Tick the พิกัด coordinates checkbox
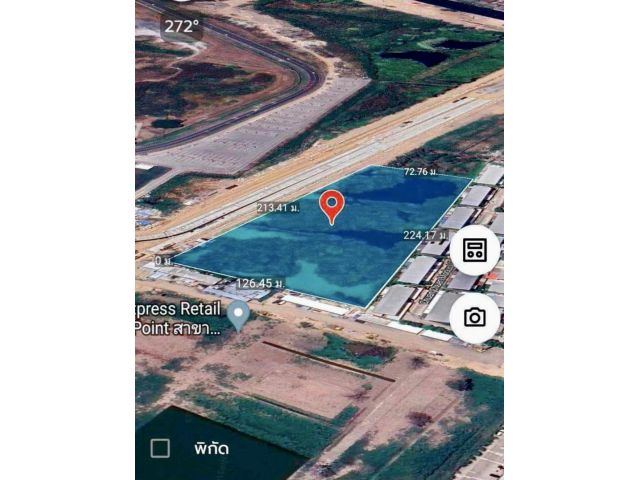This screenshot has width=640, height=480. point(160,448)
